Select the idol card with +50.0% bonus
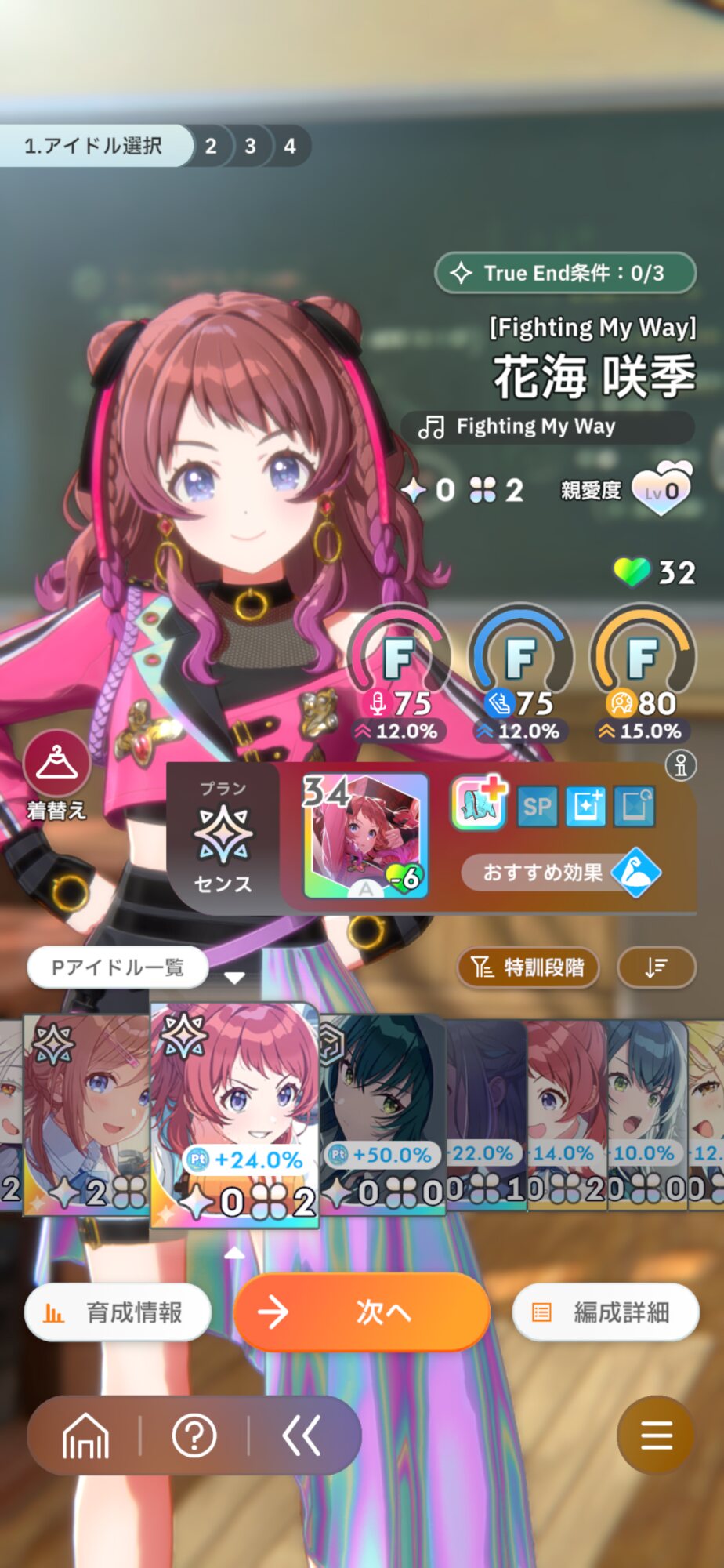The width and height of the screenshot is (724, 1568). coord(382,1113)
